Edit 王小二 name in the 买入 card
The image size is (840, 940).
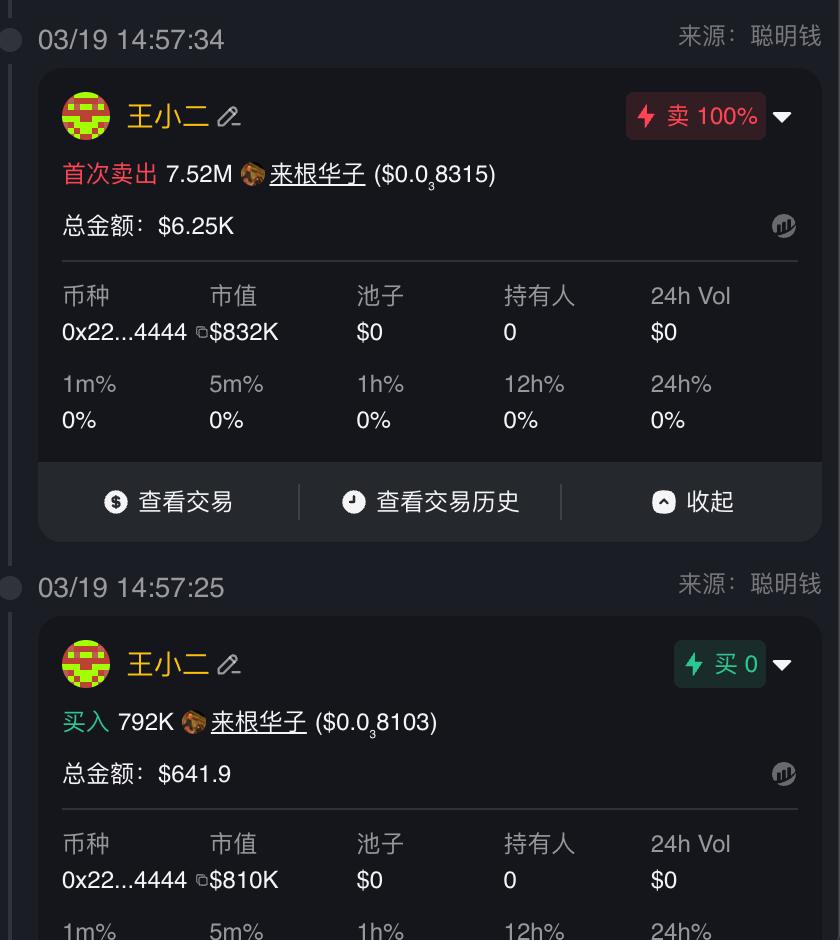coord(229,665)
